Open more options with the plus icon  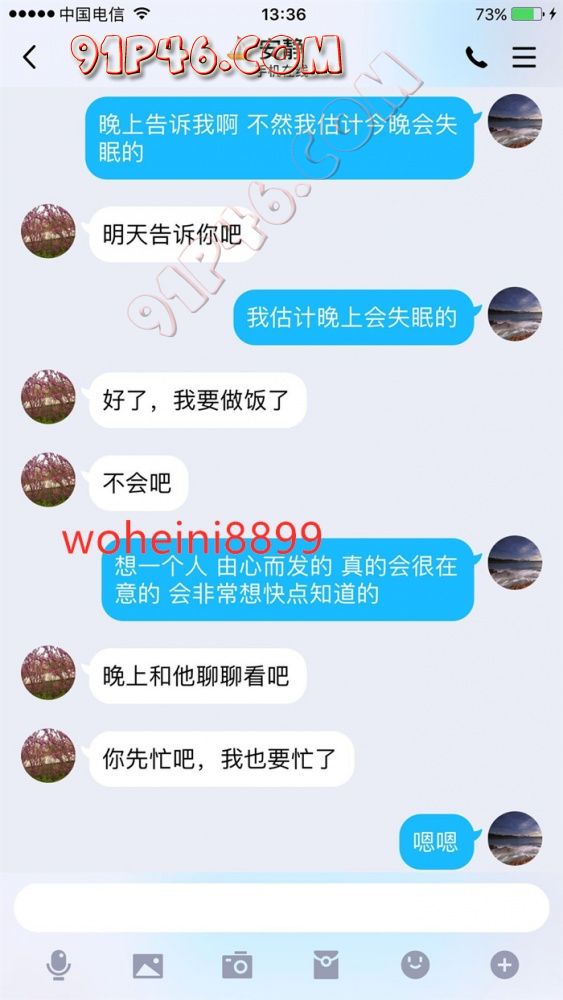coord(504,965)
